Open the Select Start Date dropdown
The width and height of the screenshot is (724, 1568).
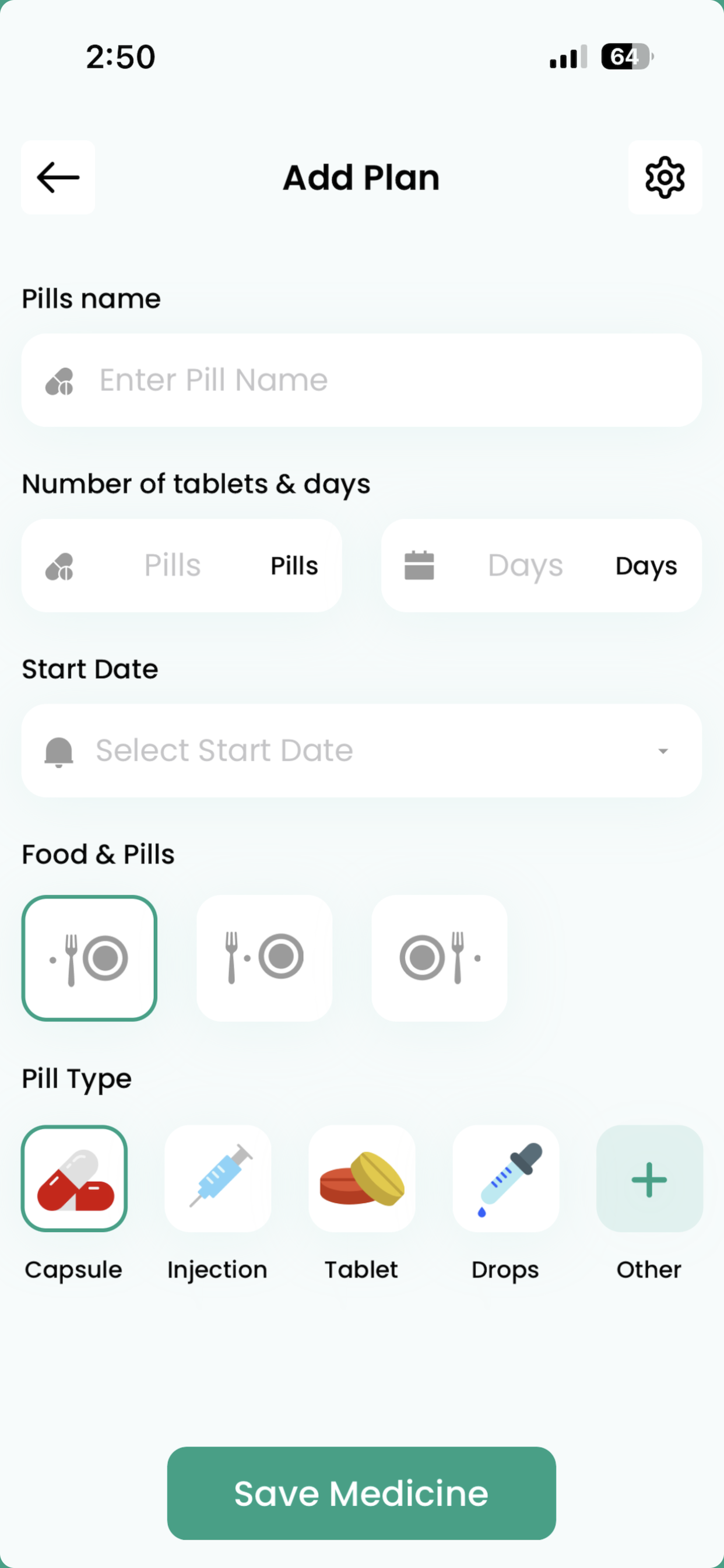click(361, 750)
